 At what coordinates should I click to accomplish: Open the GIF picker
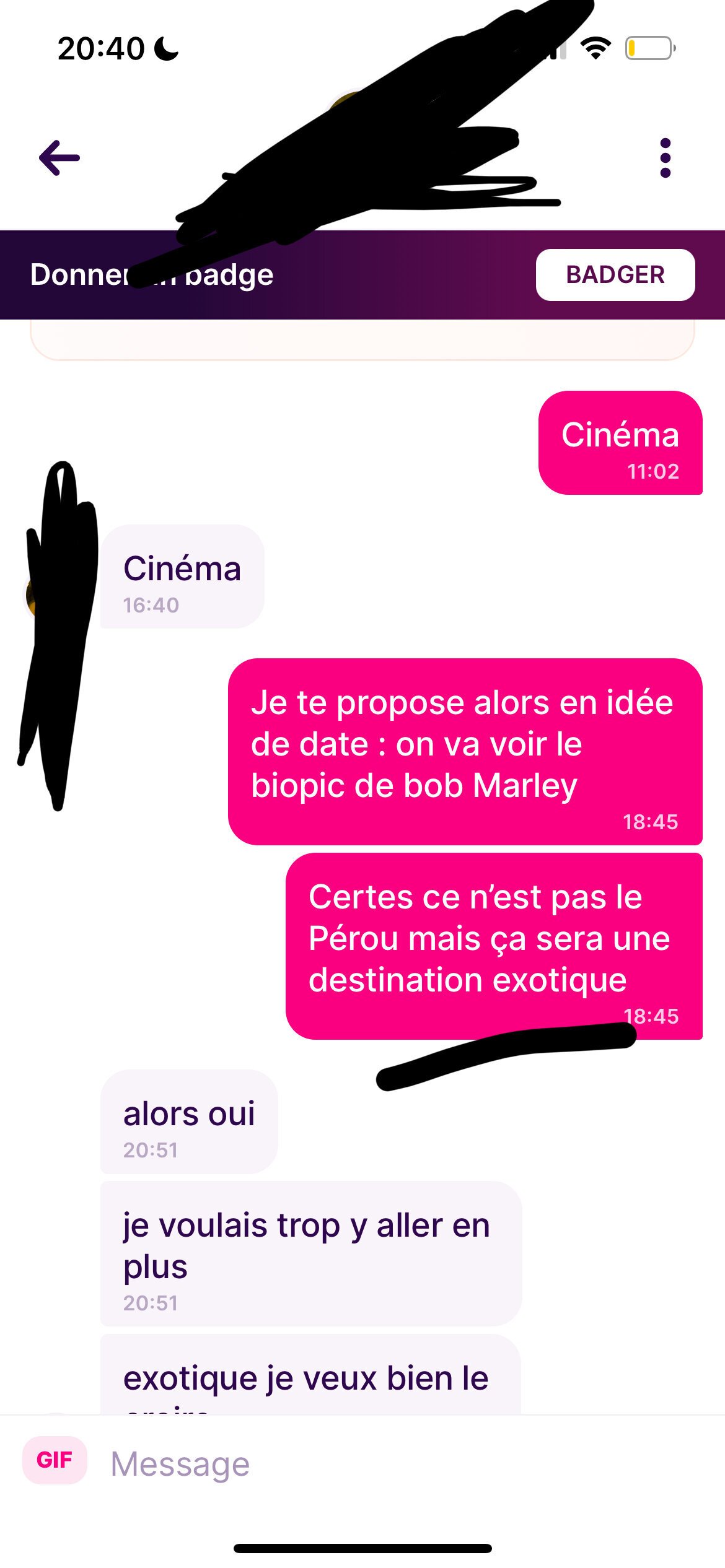[x=55, y=1460]
